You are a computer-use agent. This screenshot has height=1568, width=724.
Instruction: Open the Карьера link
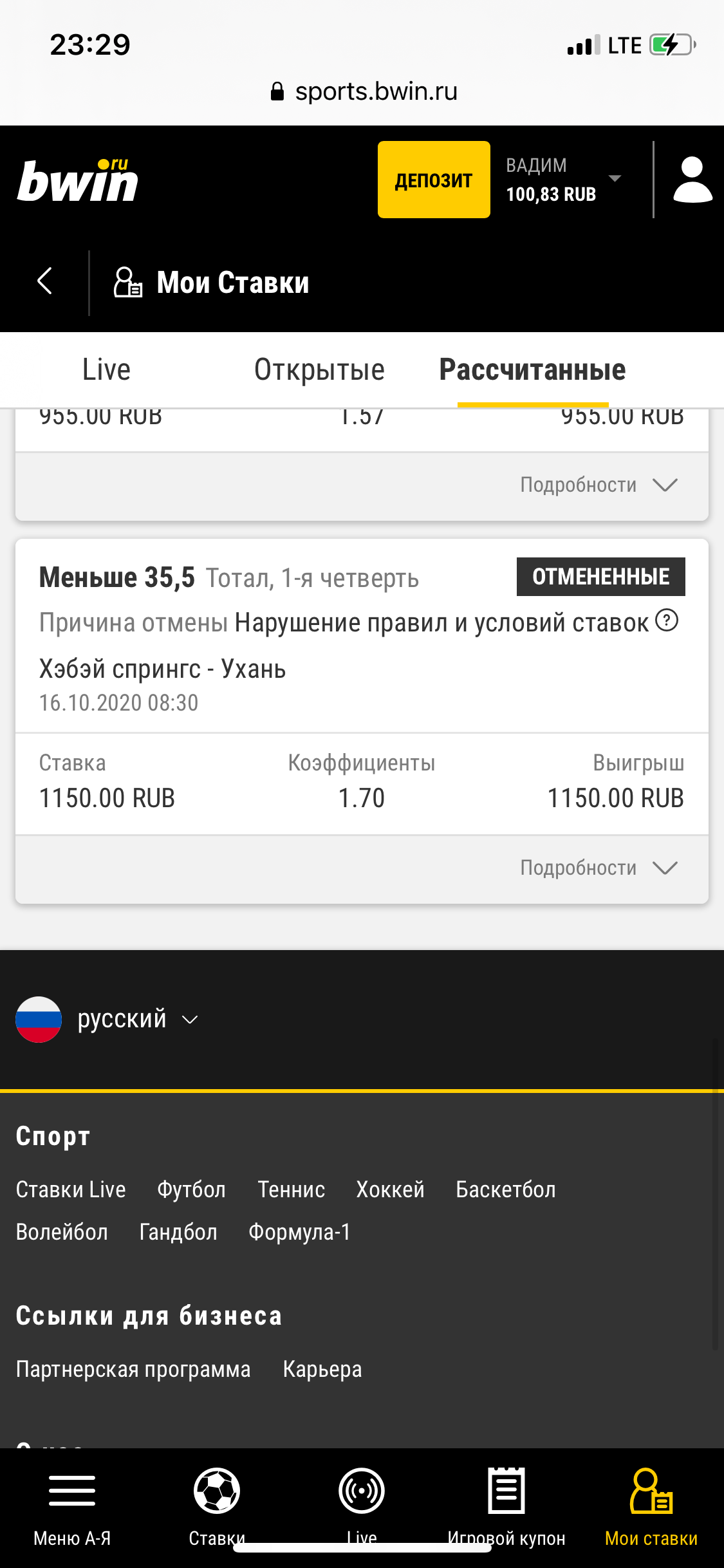[x=322, y=1369]
